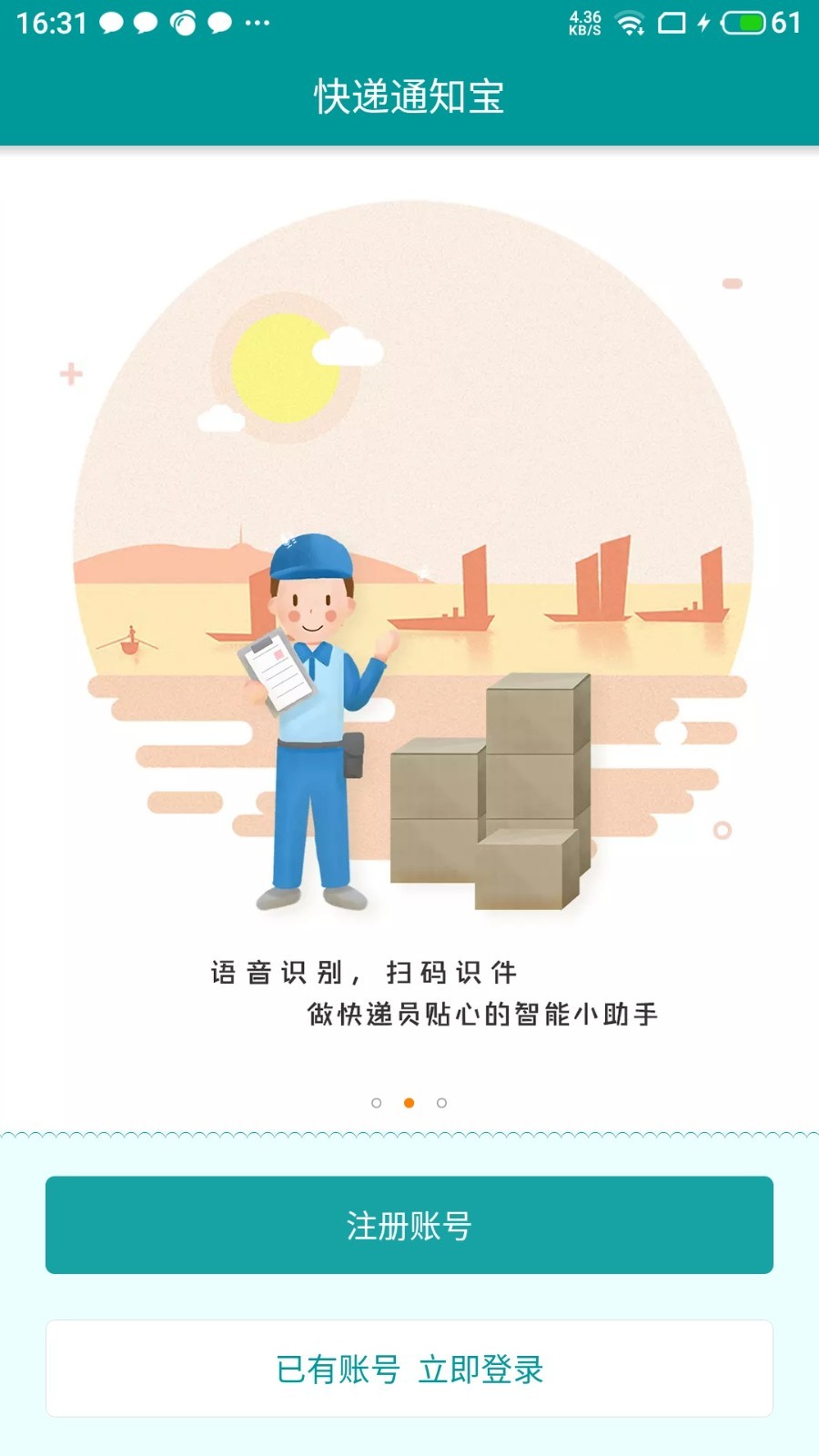
Task: Tap the Wi-Fi signal icon
Action: tap(628, 25)
